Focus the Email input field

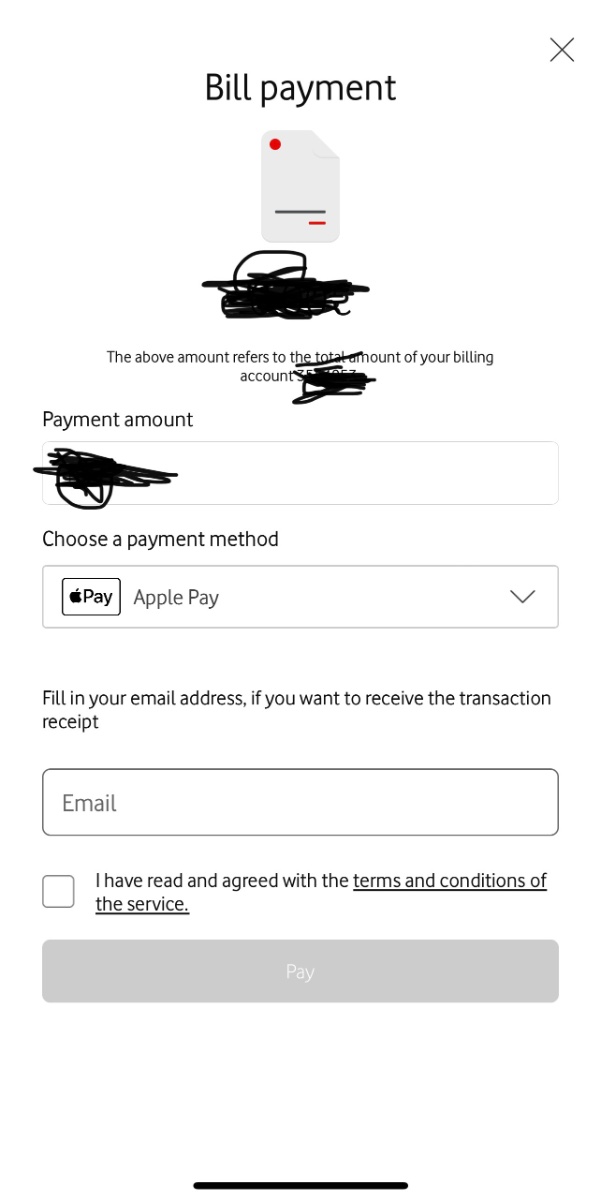click(300, 802)
